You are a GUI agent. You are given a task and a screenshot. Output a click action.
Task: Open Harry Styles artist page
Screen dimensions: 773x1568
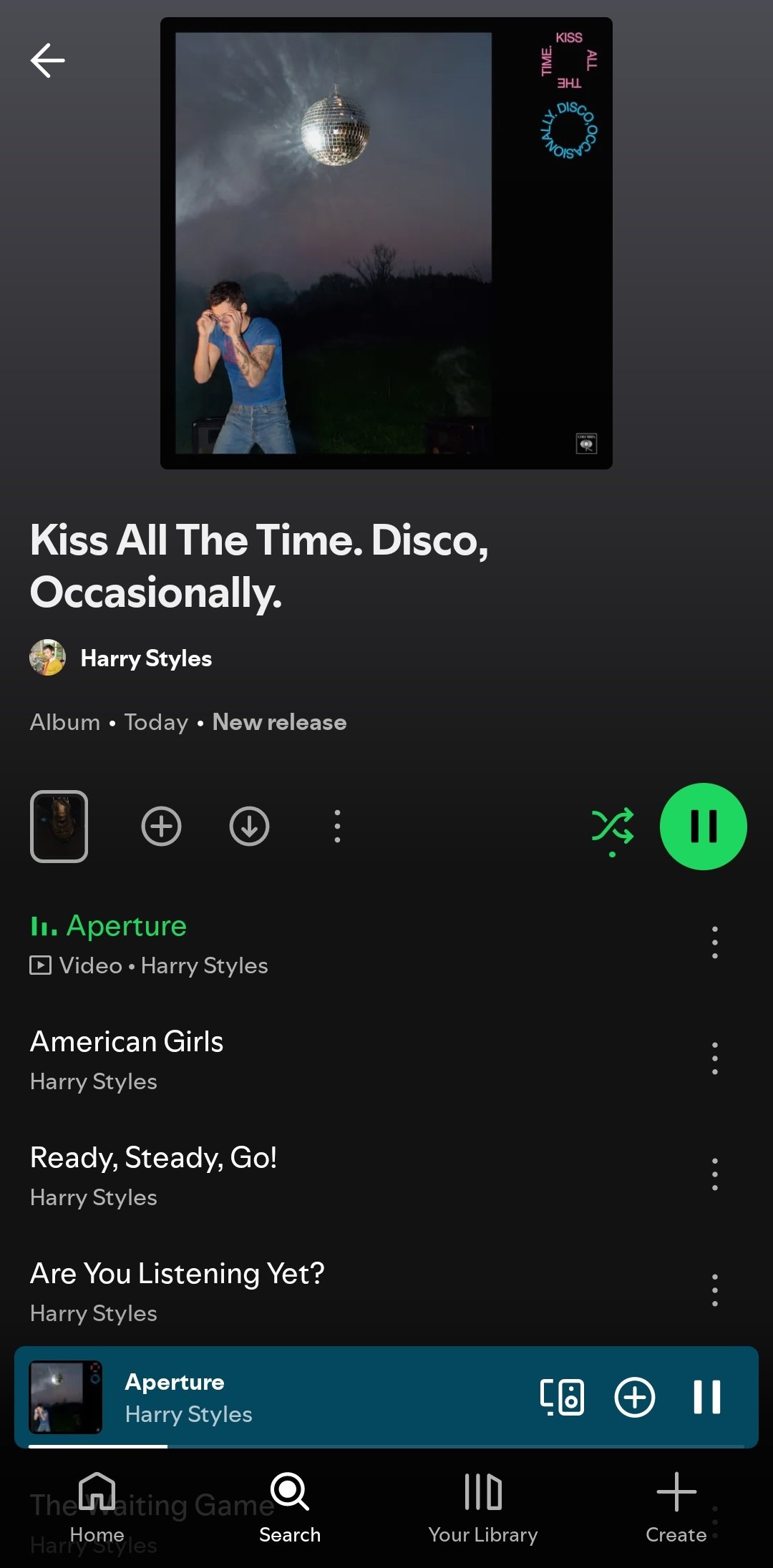coord(145,658)
